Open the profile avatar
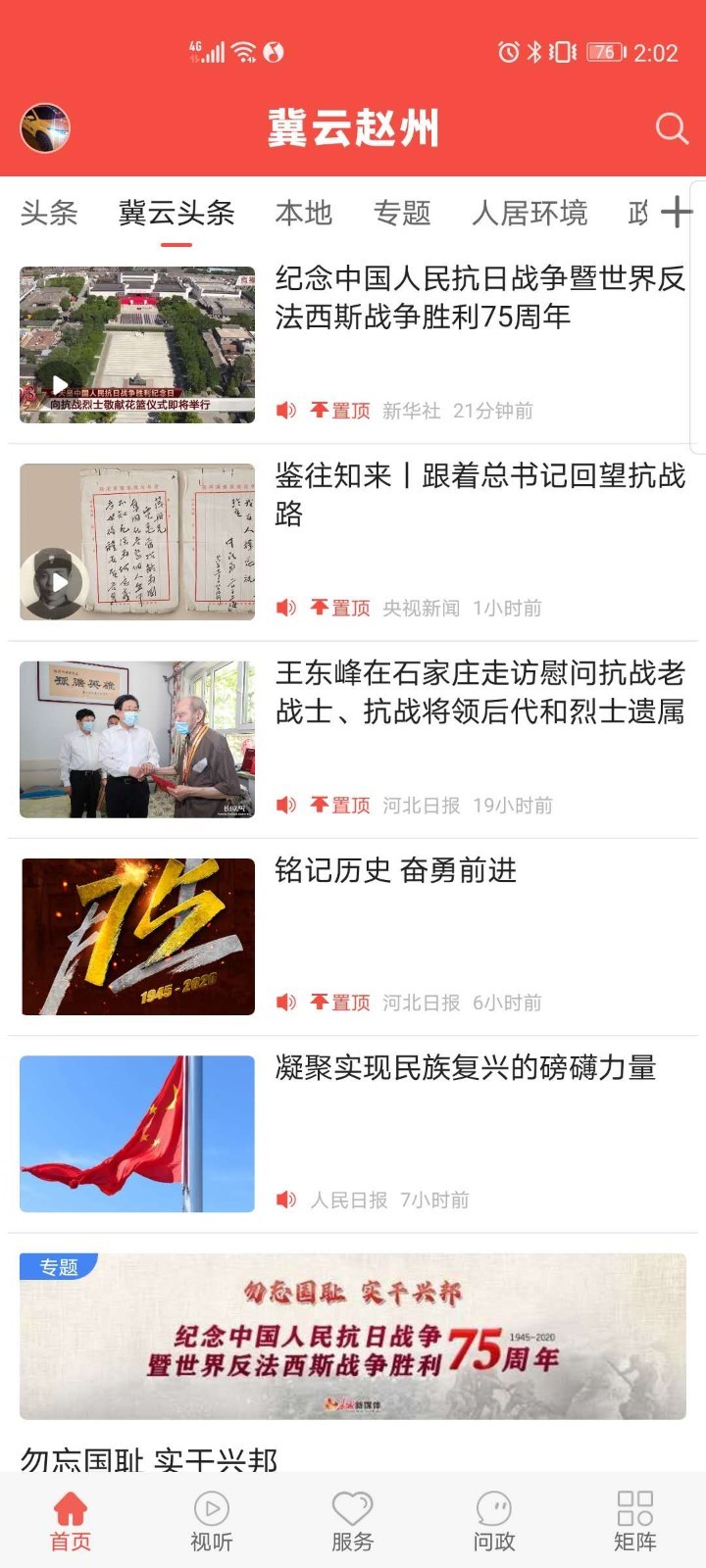This screenshot has width=706, height=1568. 45,128
